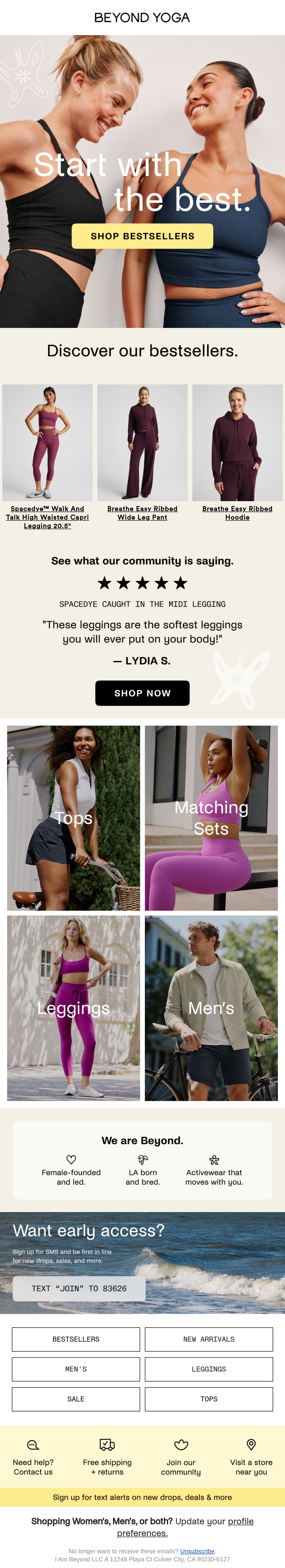Tap the Text JOIN to 83626 button
Image resolution: width=285 pixels, height=1568 pixels.
(x=79, y=1289)
